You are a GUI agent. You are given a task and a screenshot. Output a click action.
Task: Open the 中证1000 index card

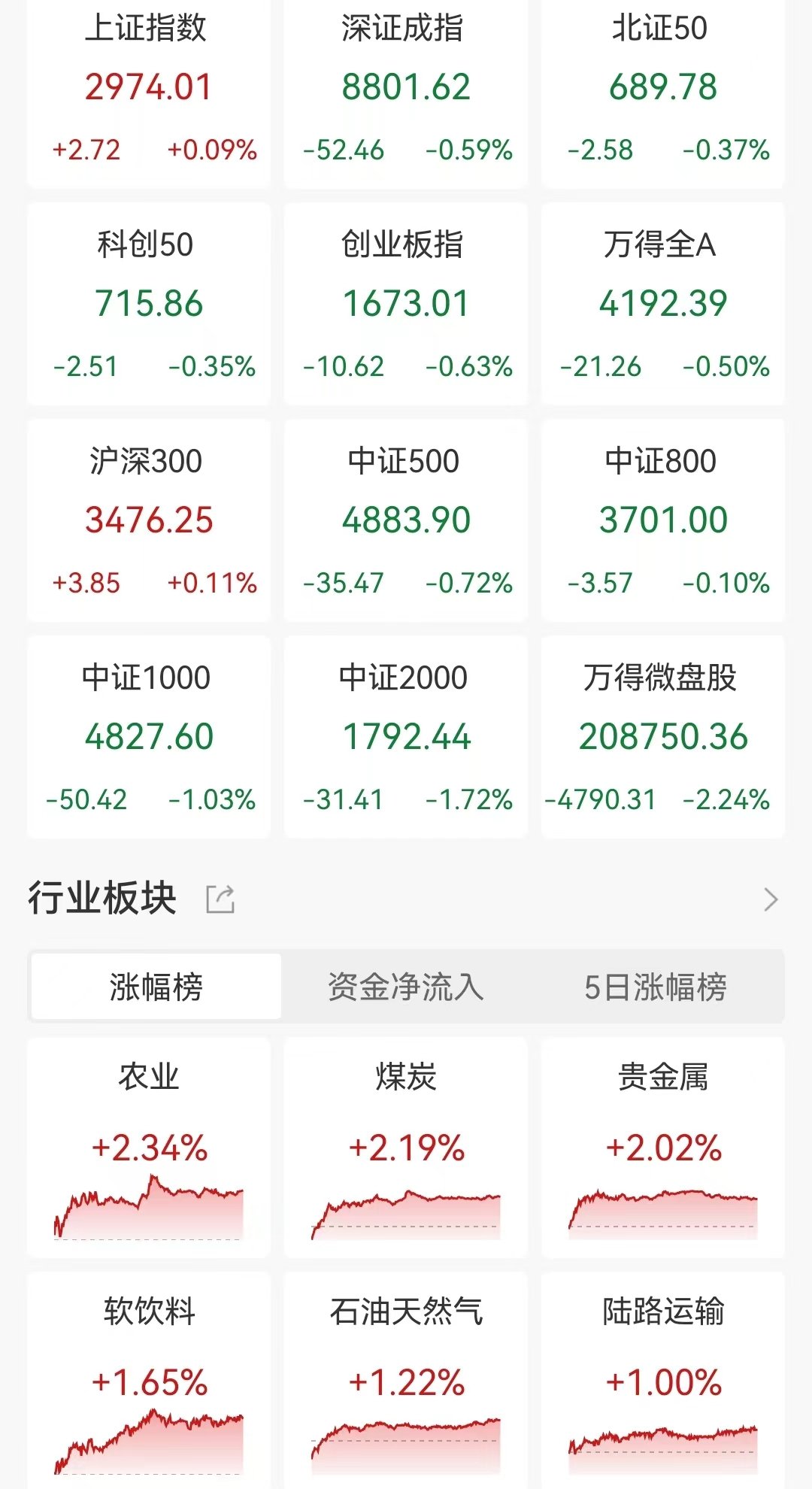pos(149,737)
